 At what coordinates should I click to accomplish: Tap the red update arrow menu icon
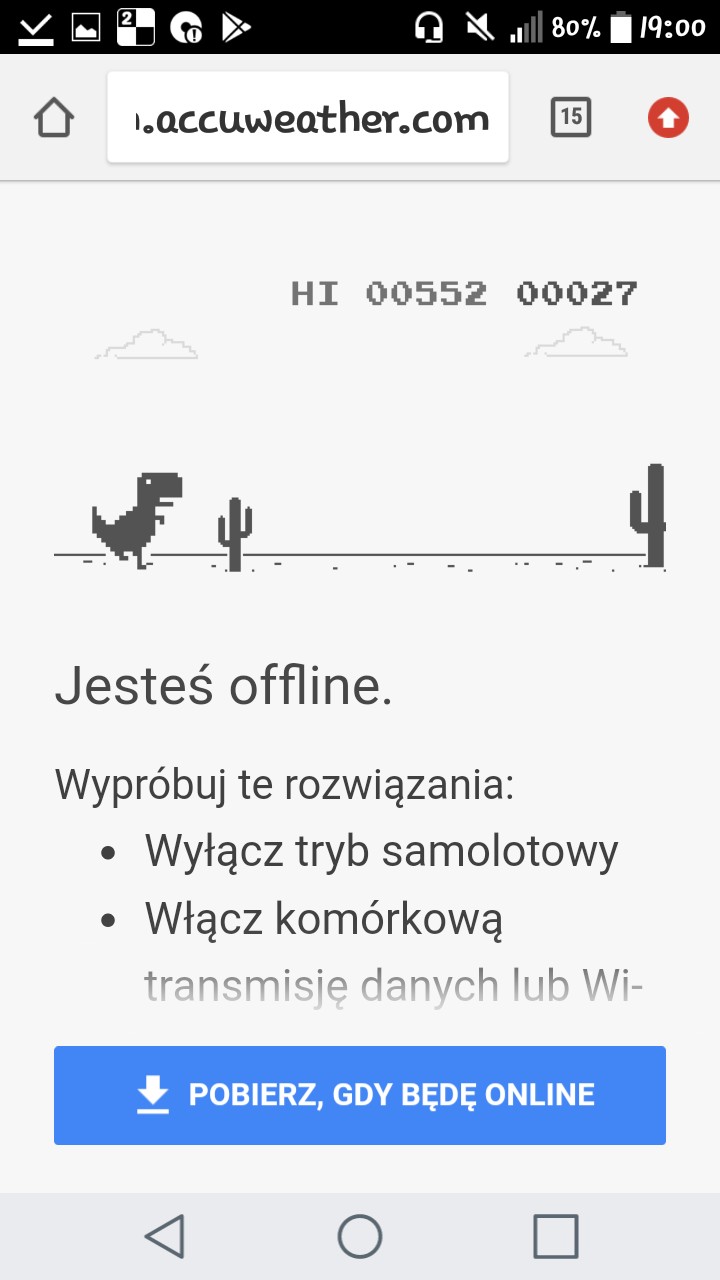coord(668,119)
